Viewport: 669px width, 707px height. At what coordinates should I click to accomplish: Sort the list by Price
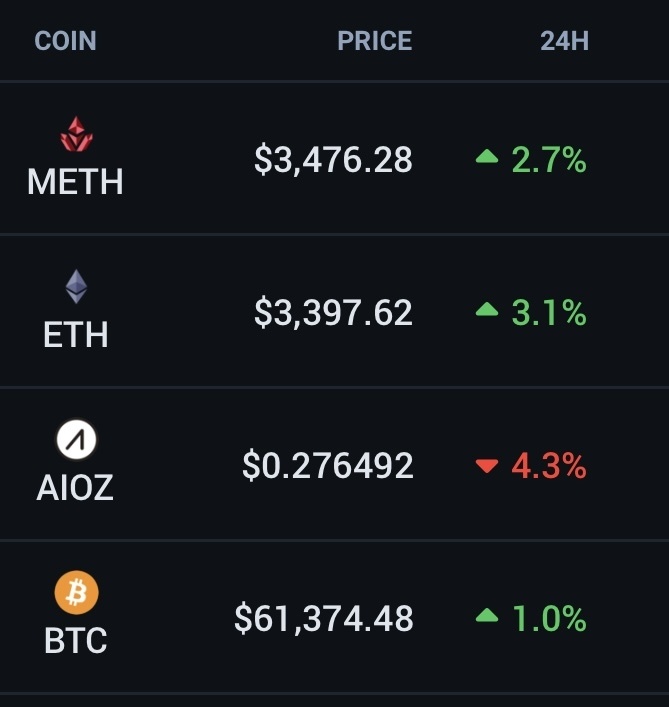tap(374, 41)
